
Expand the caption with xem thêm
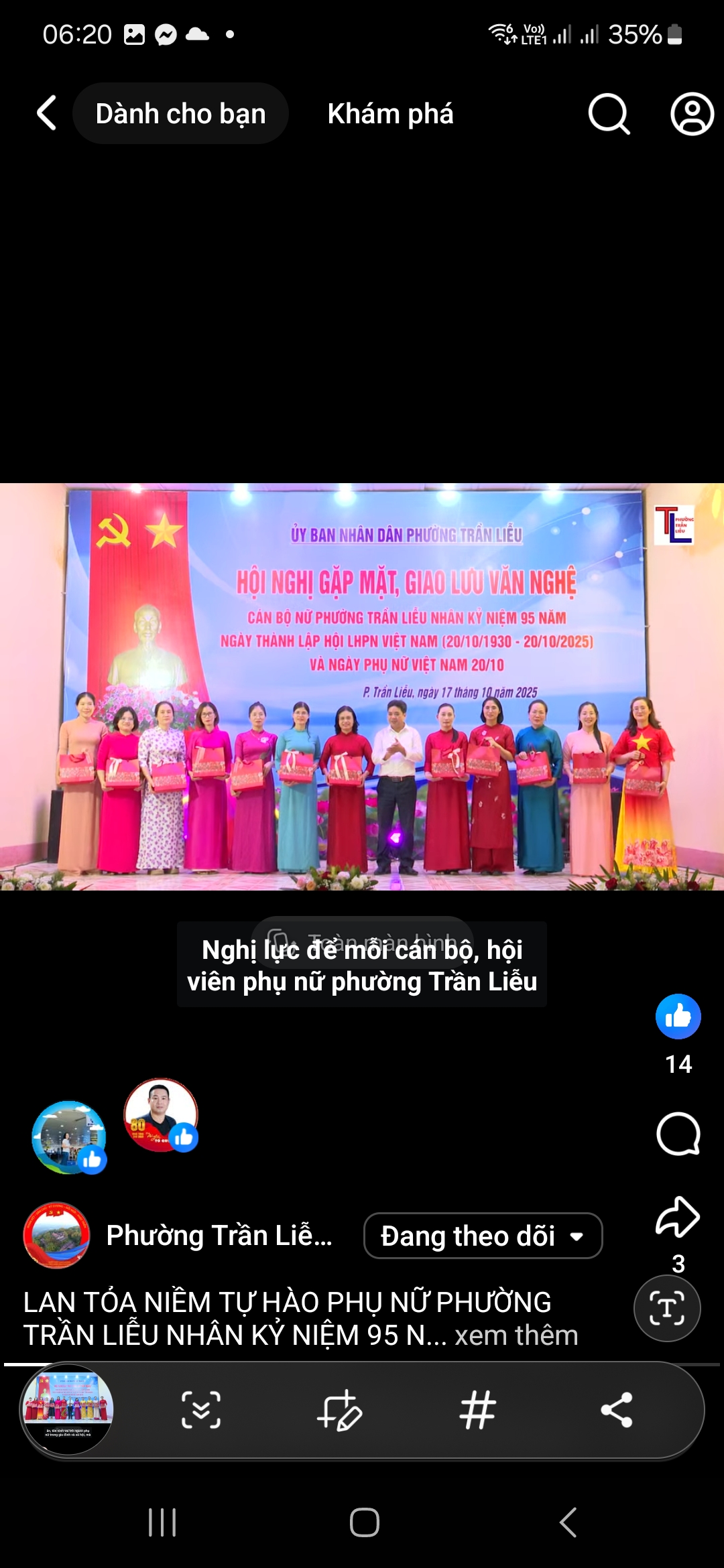point(516,1335)
